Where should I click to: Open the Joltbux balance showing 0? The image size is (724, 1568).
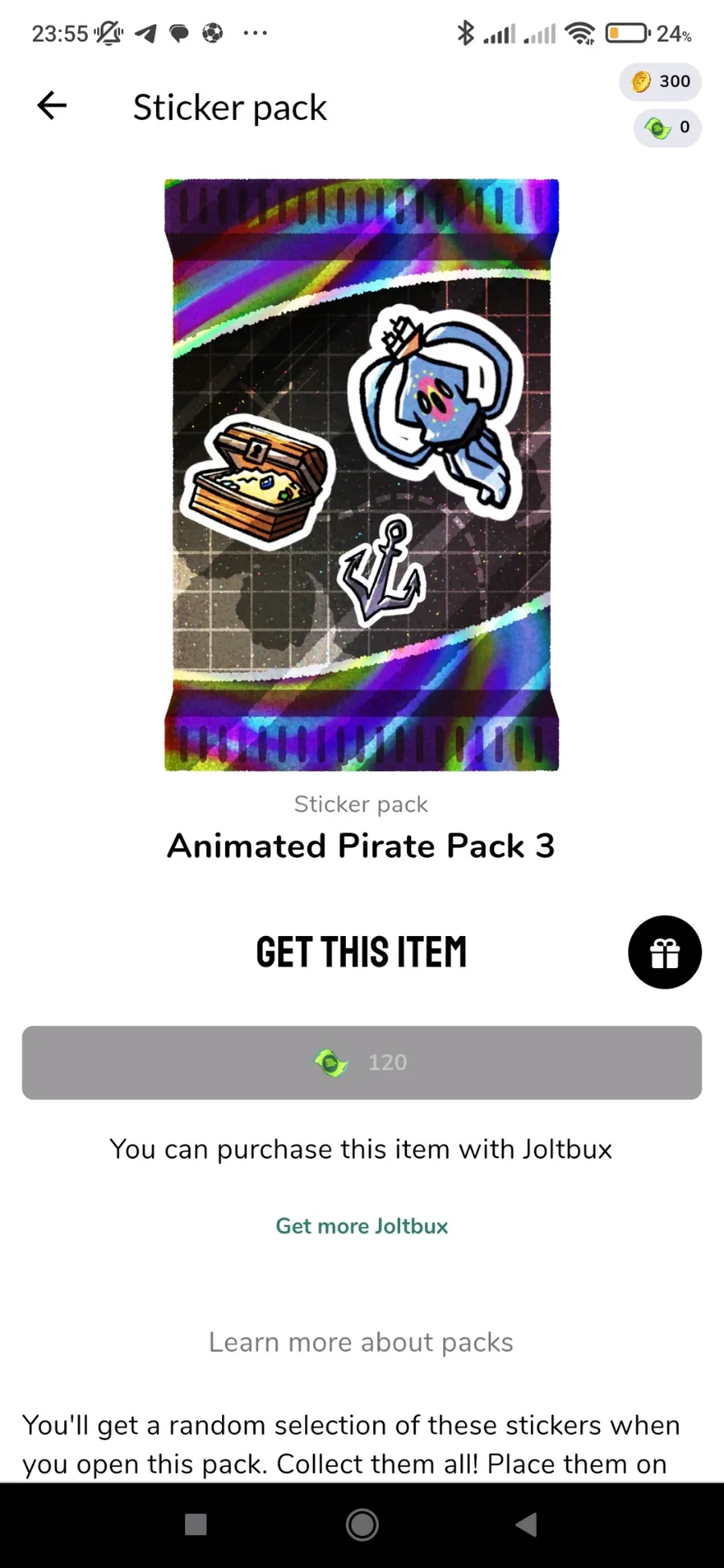[667, 127]
